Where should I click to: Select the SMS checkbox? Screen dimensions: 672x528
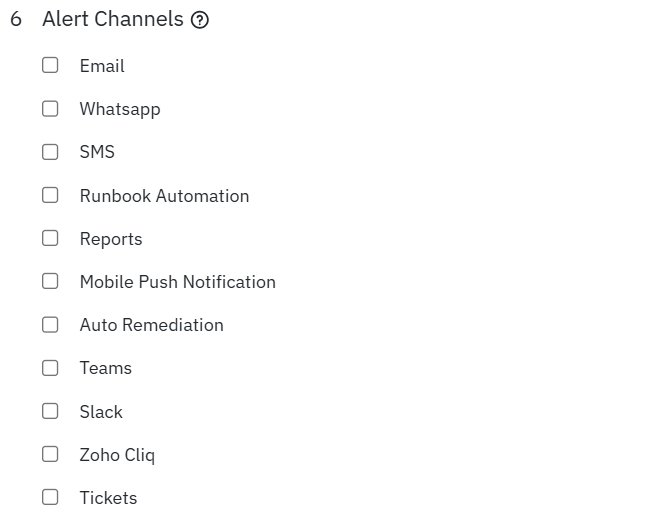click(50, 152)
